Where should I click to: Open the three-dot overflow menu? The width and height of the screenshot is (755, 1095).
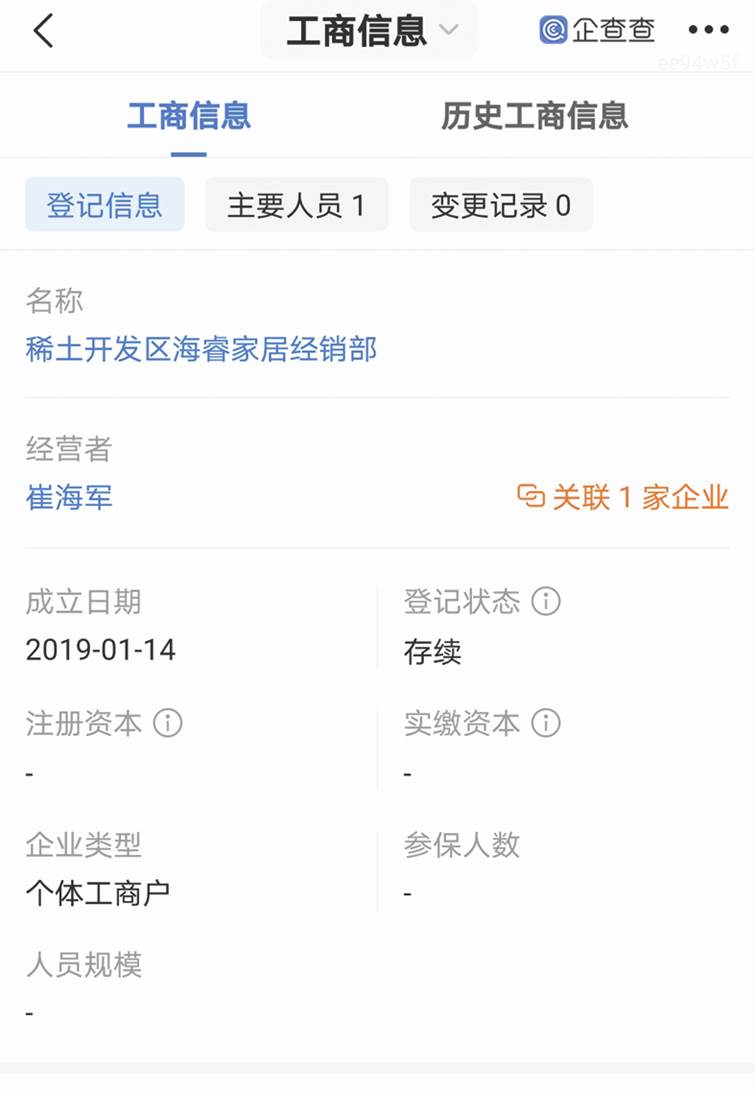708,31
